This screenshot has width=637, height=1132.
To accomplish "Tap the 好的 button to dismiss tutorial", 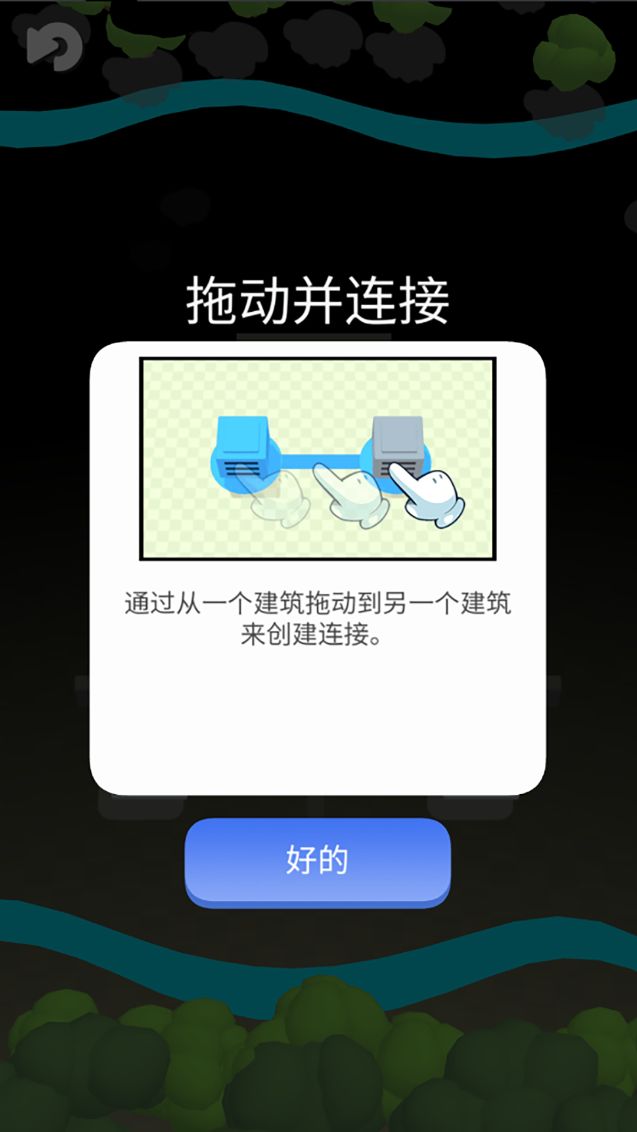I will [x=317, y=860].
